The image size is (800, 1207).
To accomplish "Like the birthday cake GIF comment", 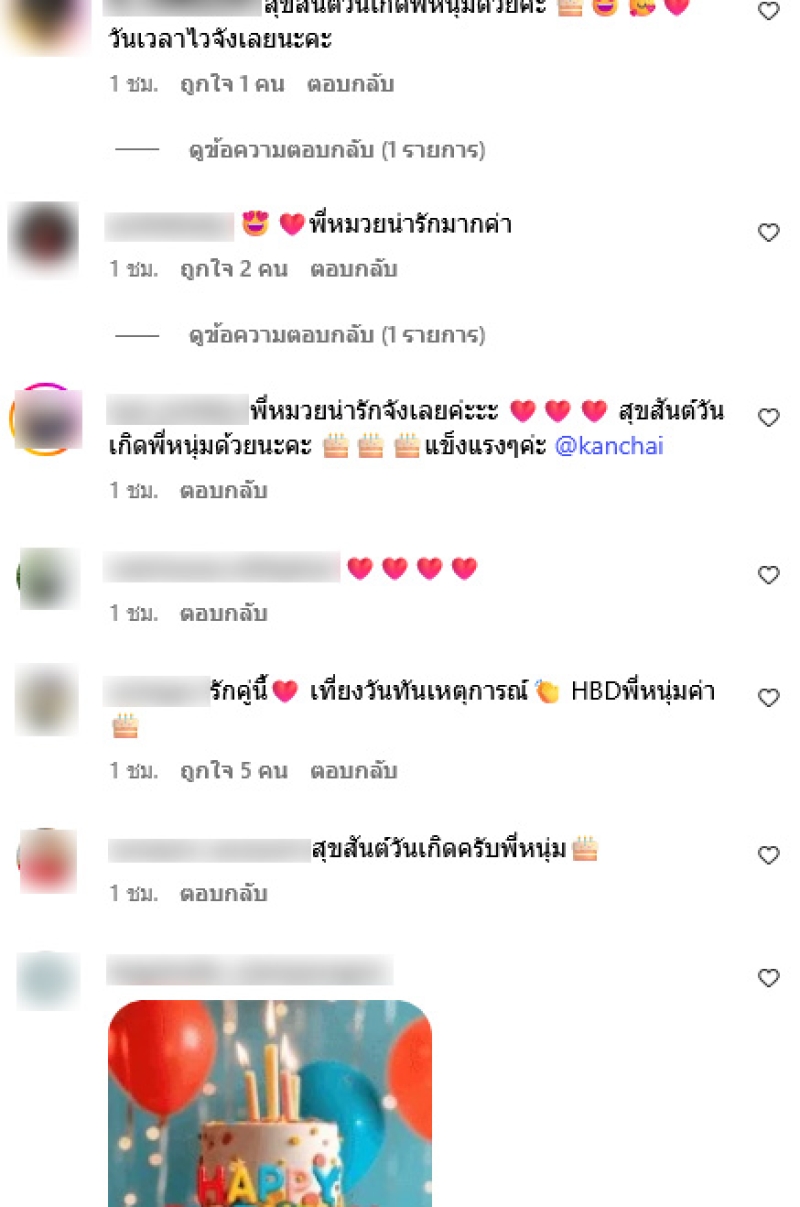I will pos(768,978).
